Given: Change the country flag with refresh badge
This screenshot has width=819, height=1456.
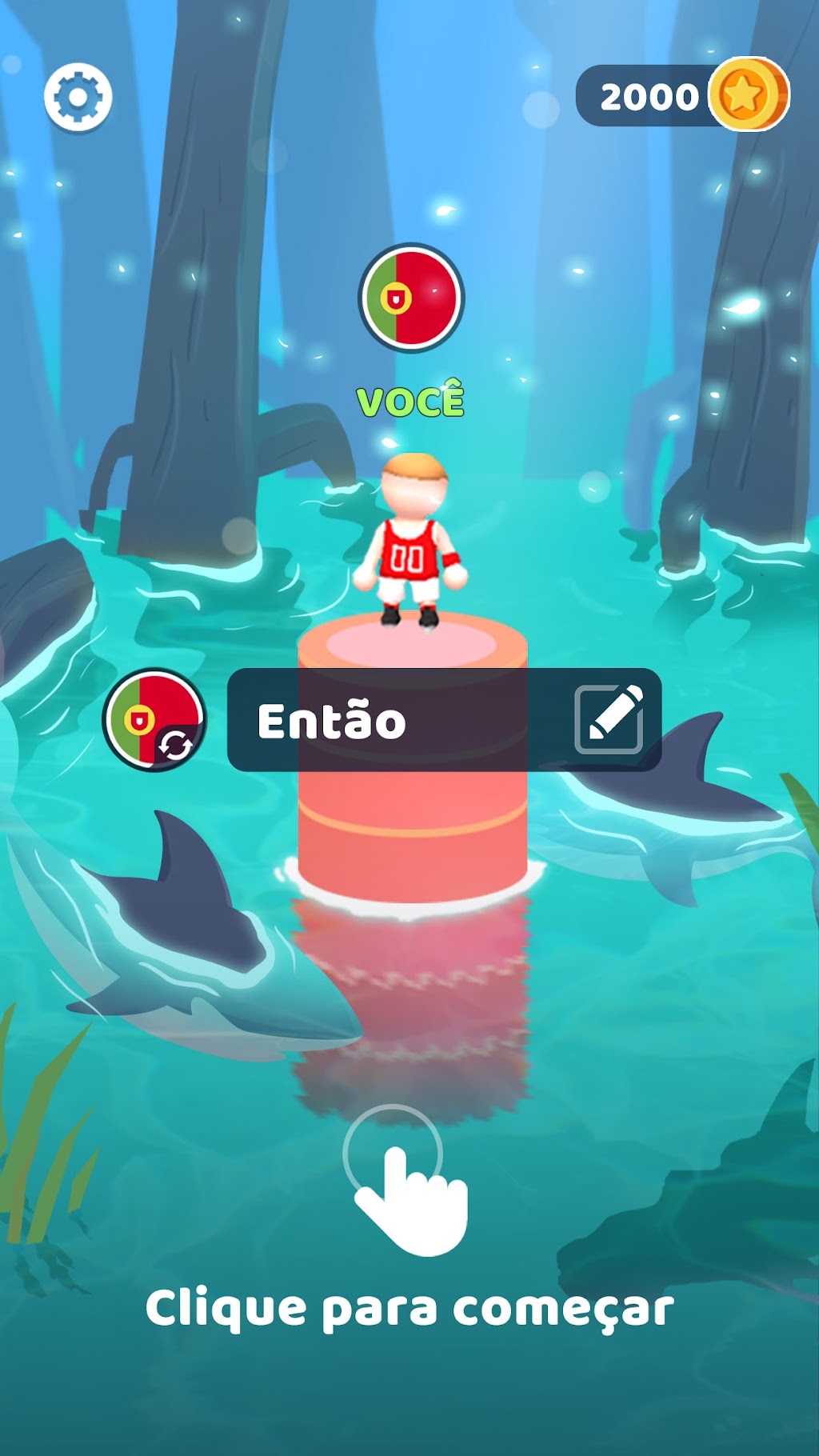Looking at the screenshot, I should [154, 720].
